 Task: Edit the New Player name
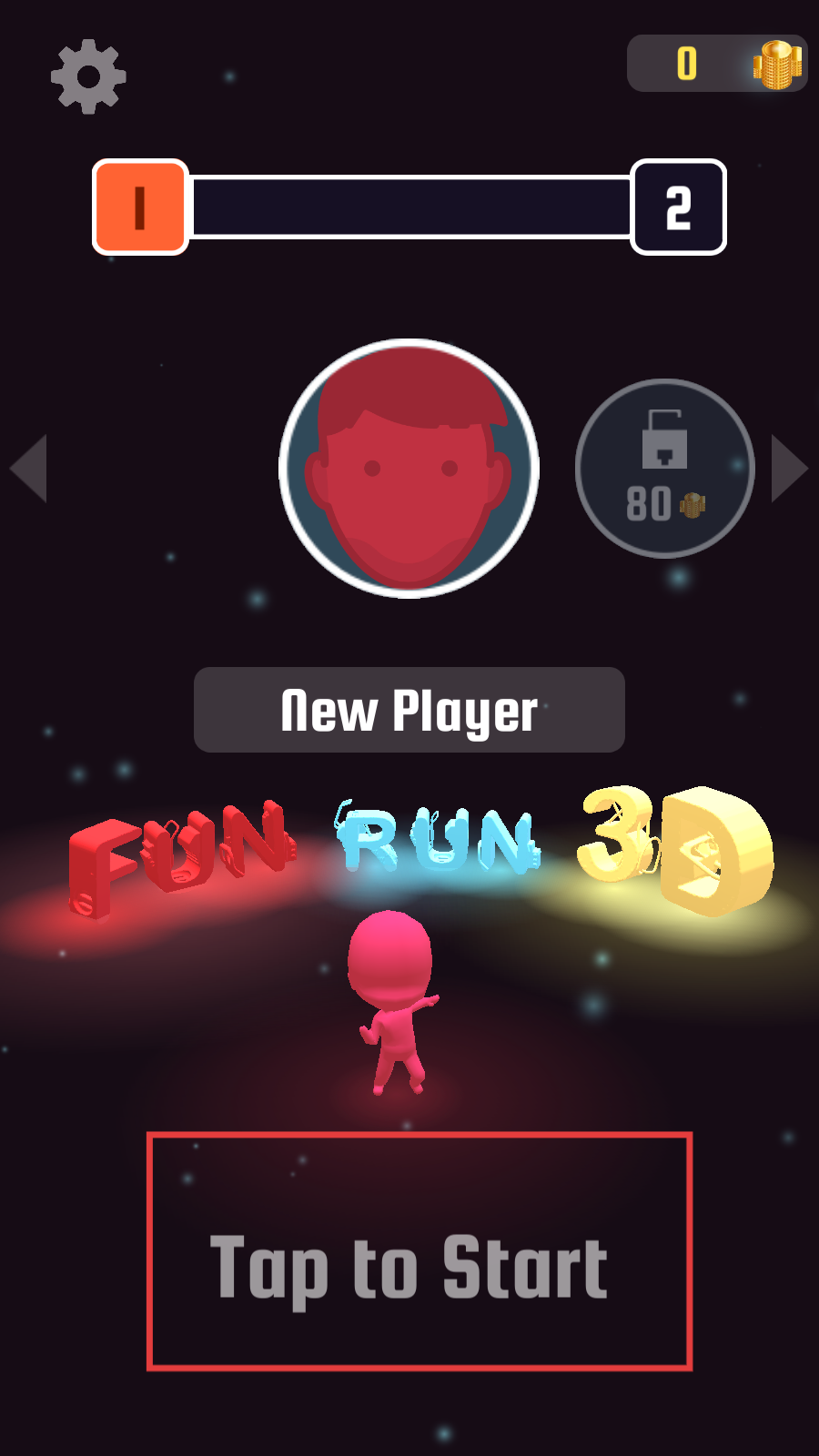point(409,710)
